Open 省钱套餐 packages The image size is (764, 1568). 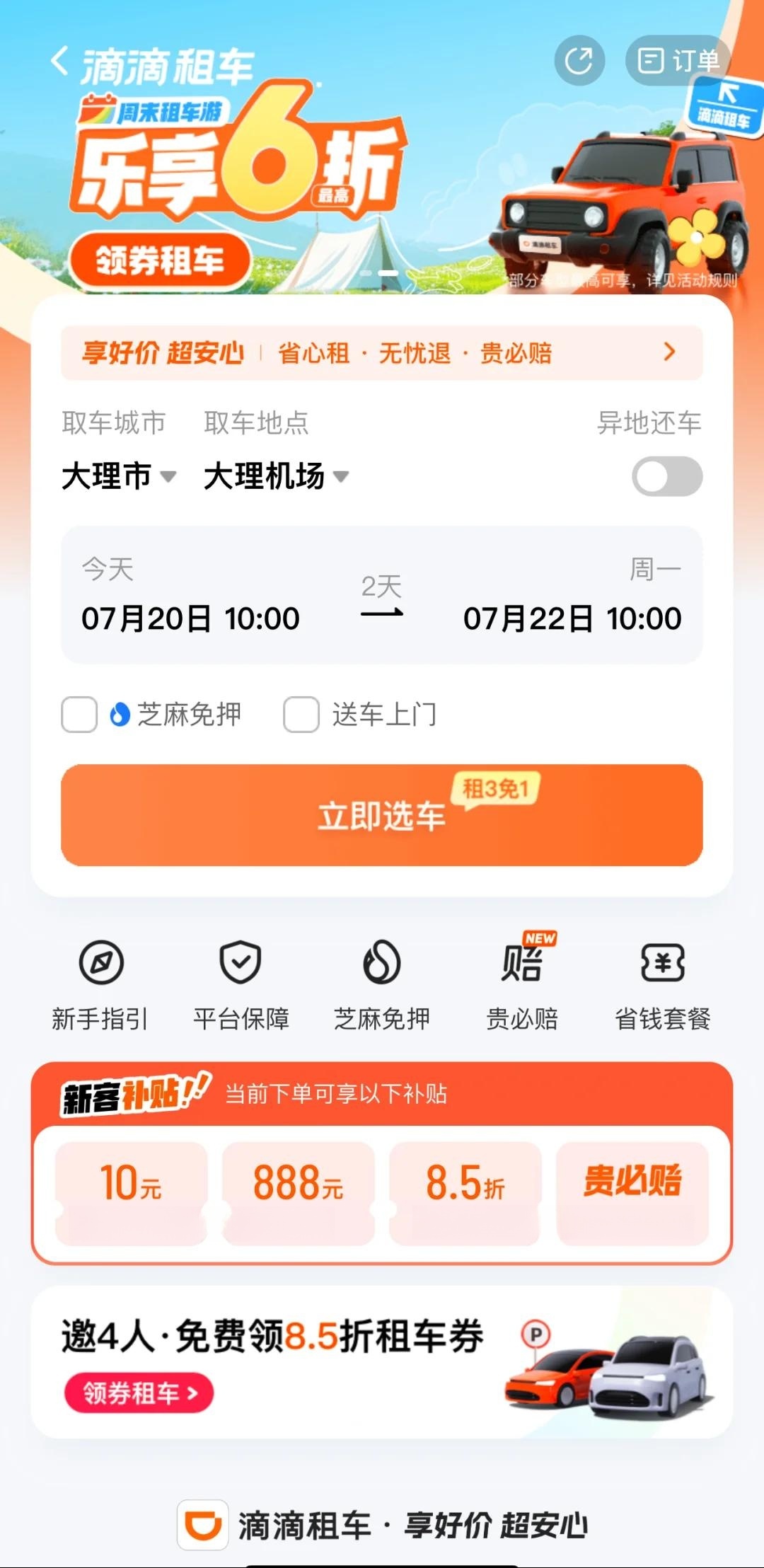coord(663,985)
